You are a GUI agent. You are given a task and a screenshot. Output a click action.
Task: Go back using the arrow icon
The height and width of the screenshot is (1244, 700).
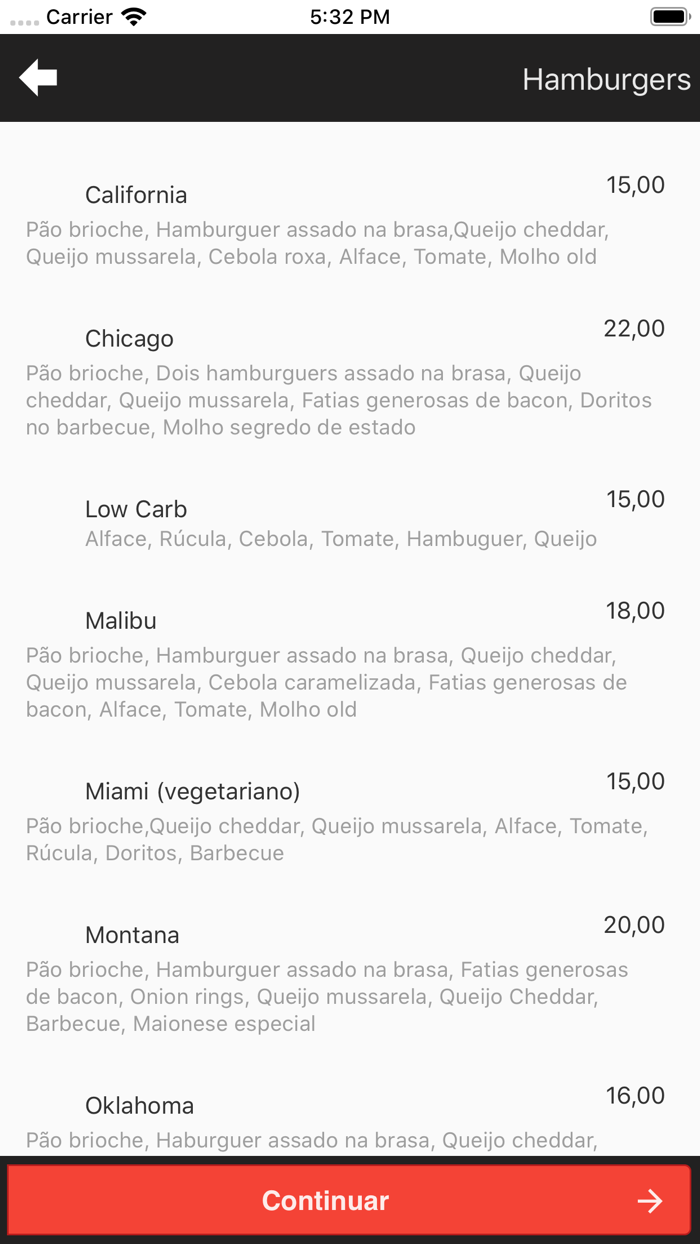click(38, 78)
